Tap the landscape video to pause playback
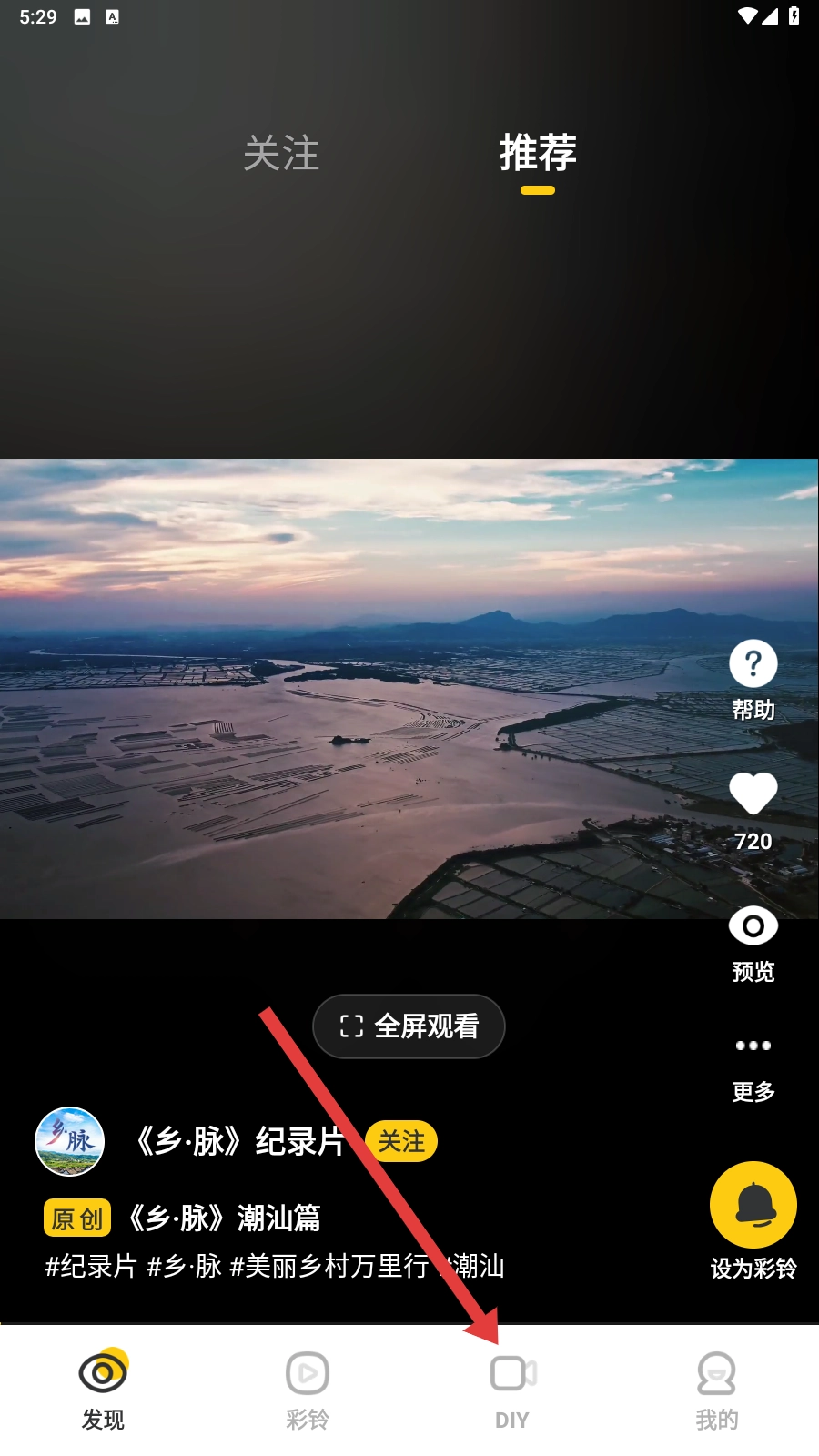The image size is (819, 1456). tap(364, 689)
